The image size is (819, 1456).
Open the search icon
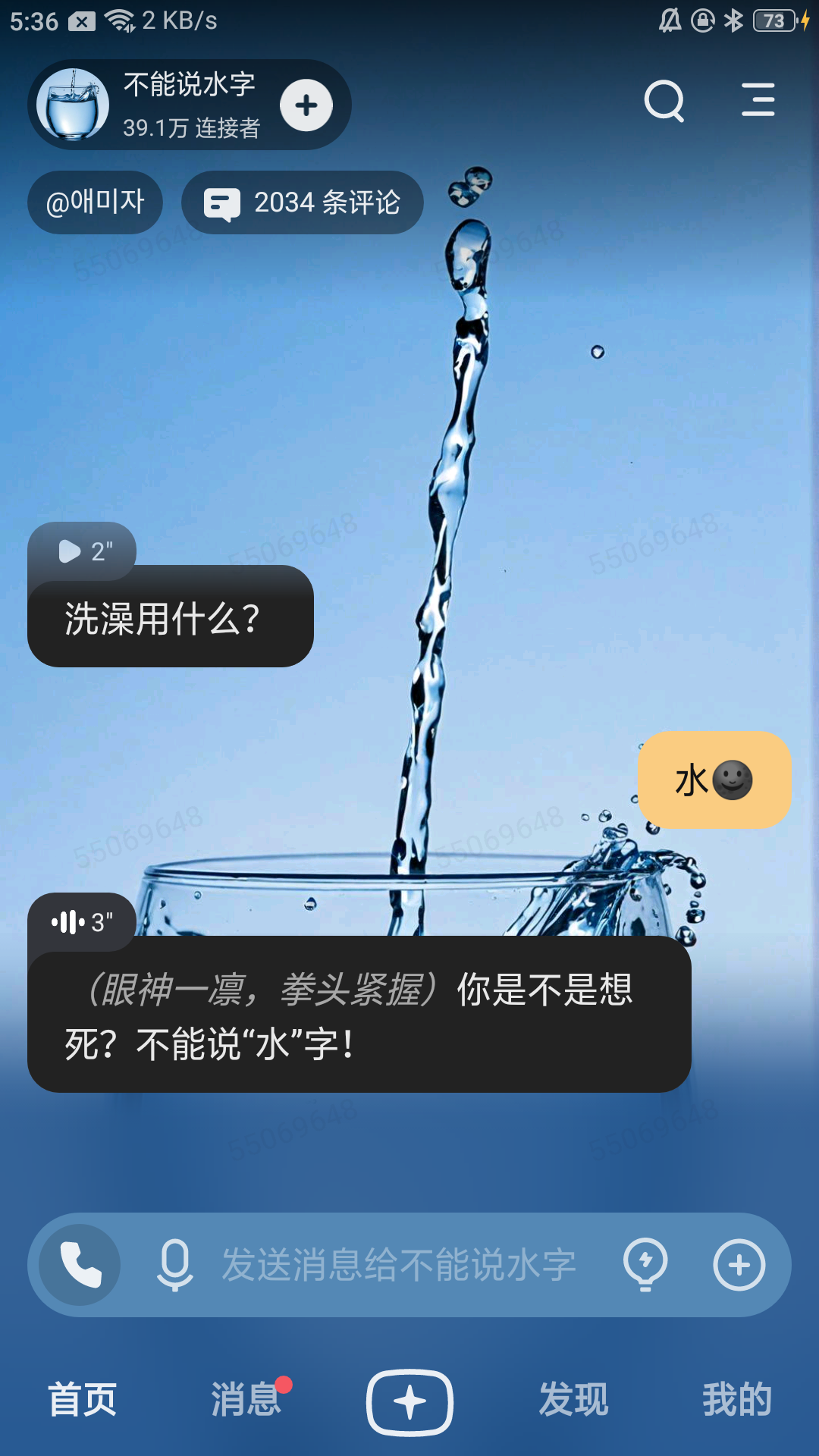tap(664, 101)
